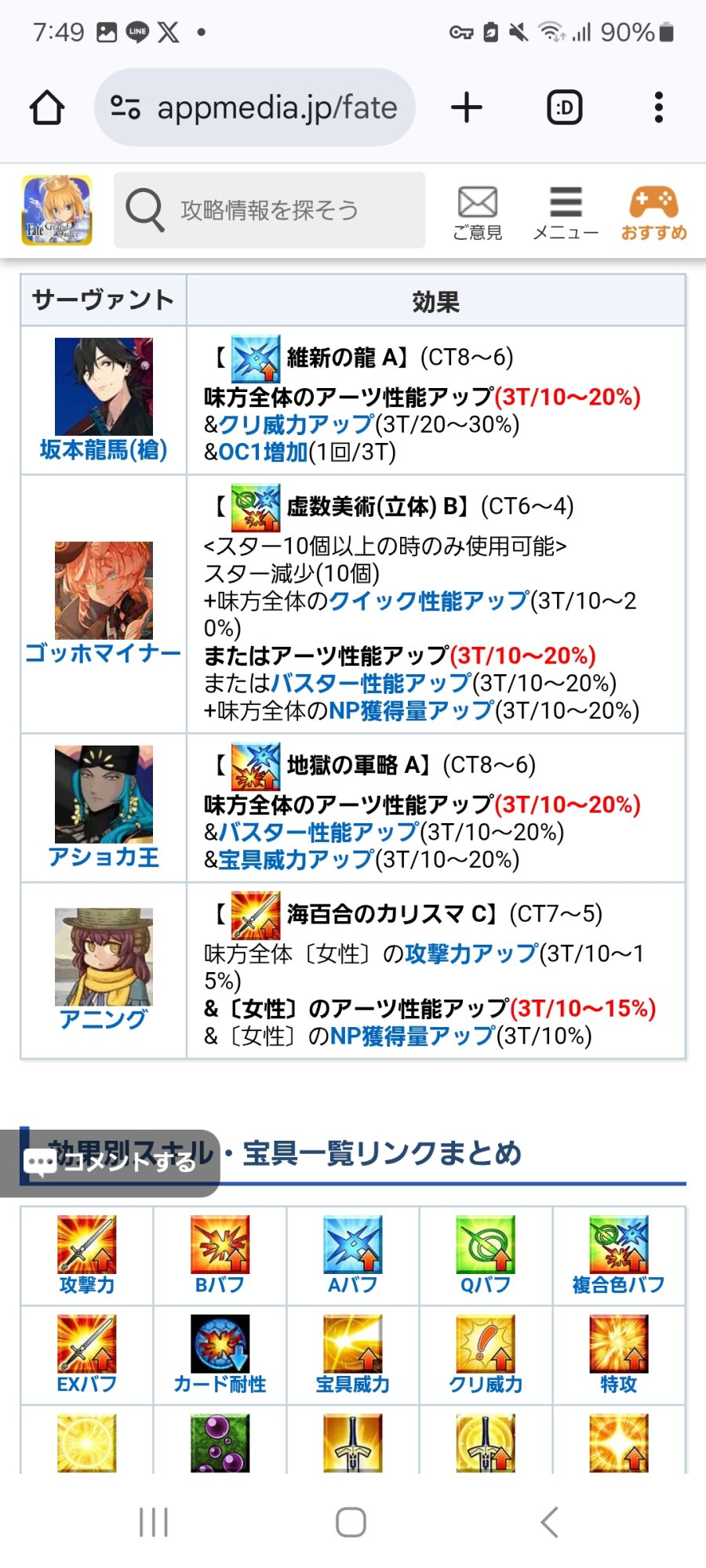Open the アショカ王 servant page
This screenshot has width=706, height=1568.
[x=104, y=856]
